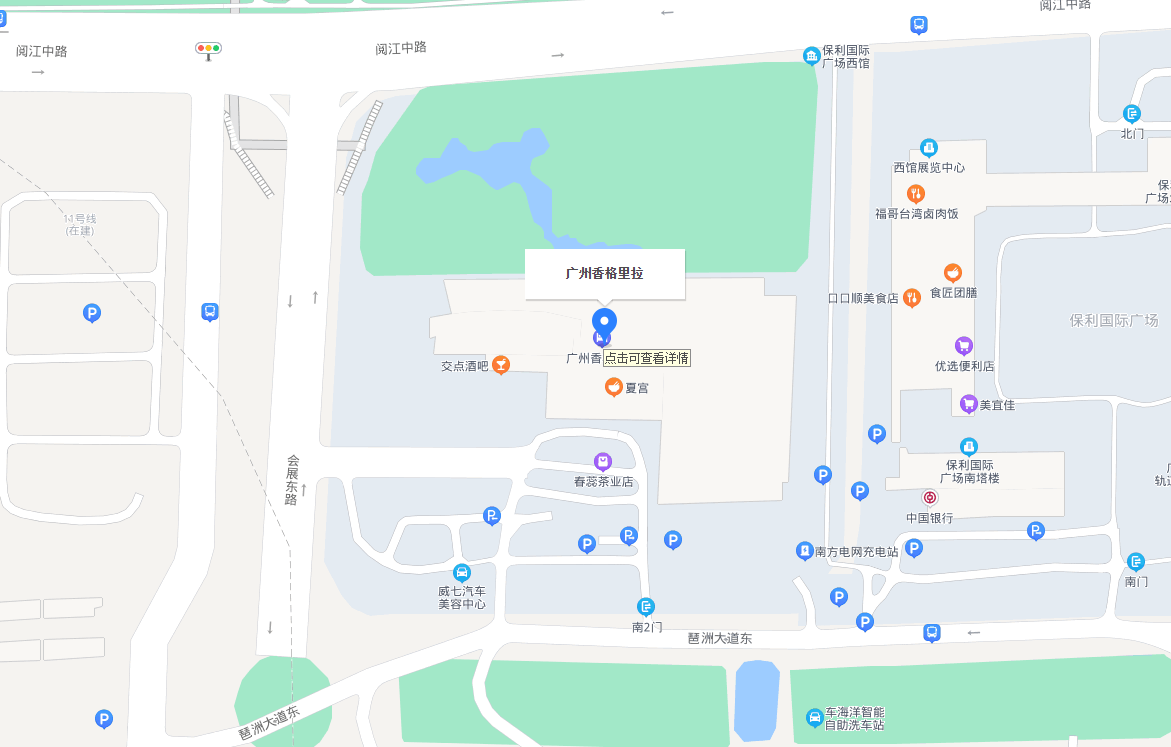Open the 春蕊茶业店 shop point
Image resolution: width=1171 pixels, height=747 pixels.
click(603, 462)
